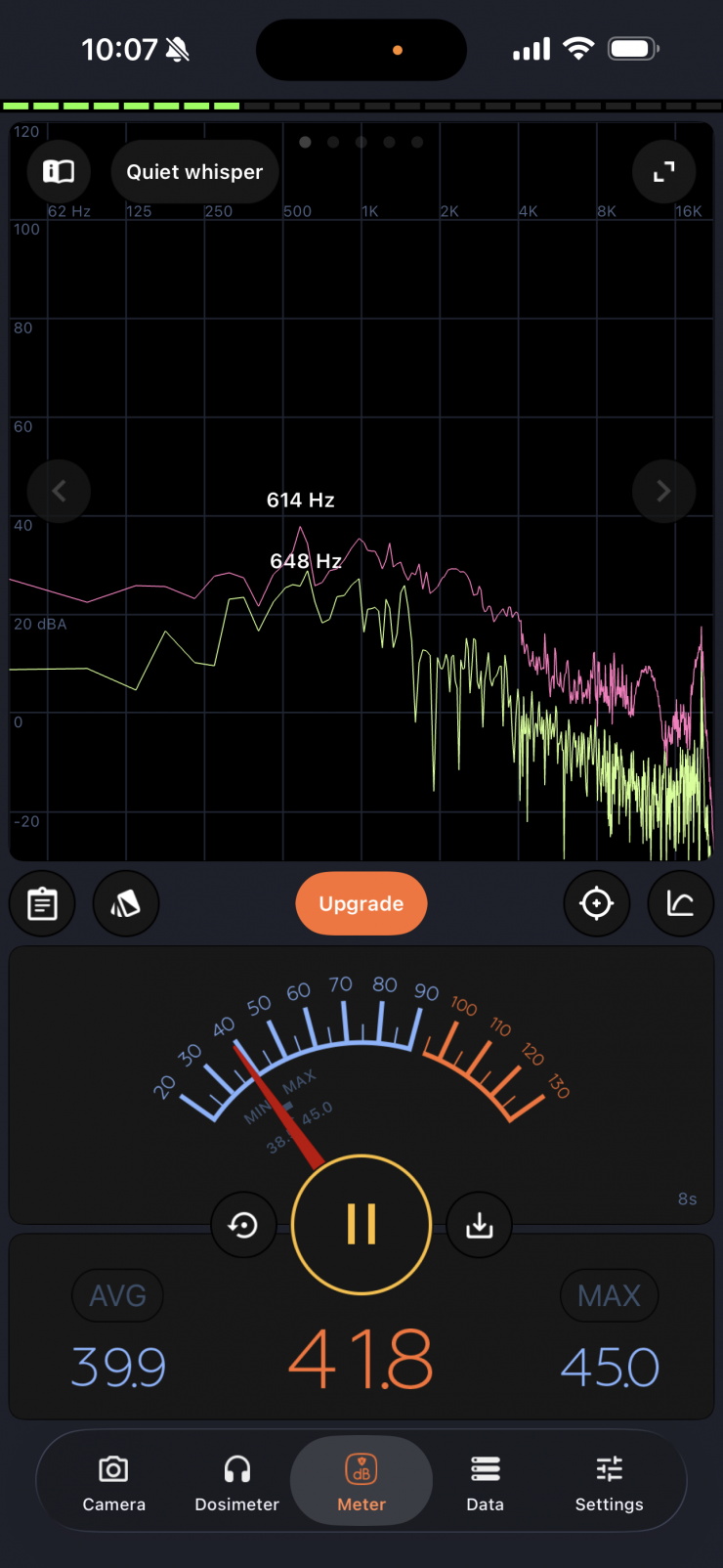Open the Settings tab

pyautogui.click(x=609, y=1482)
